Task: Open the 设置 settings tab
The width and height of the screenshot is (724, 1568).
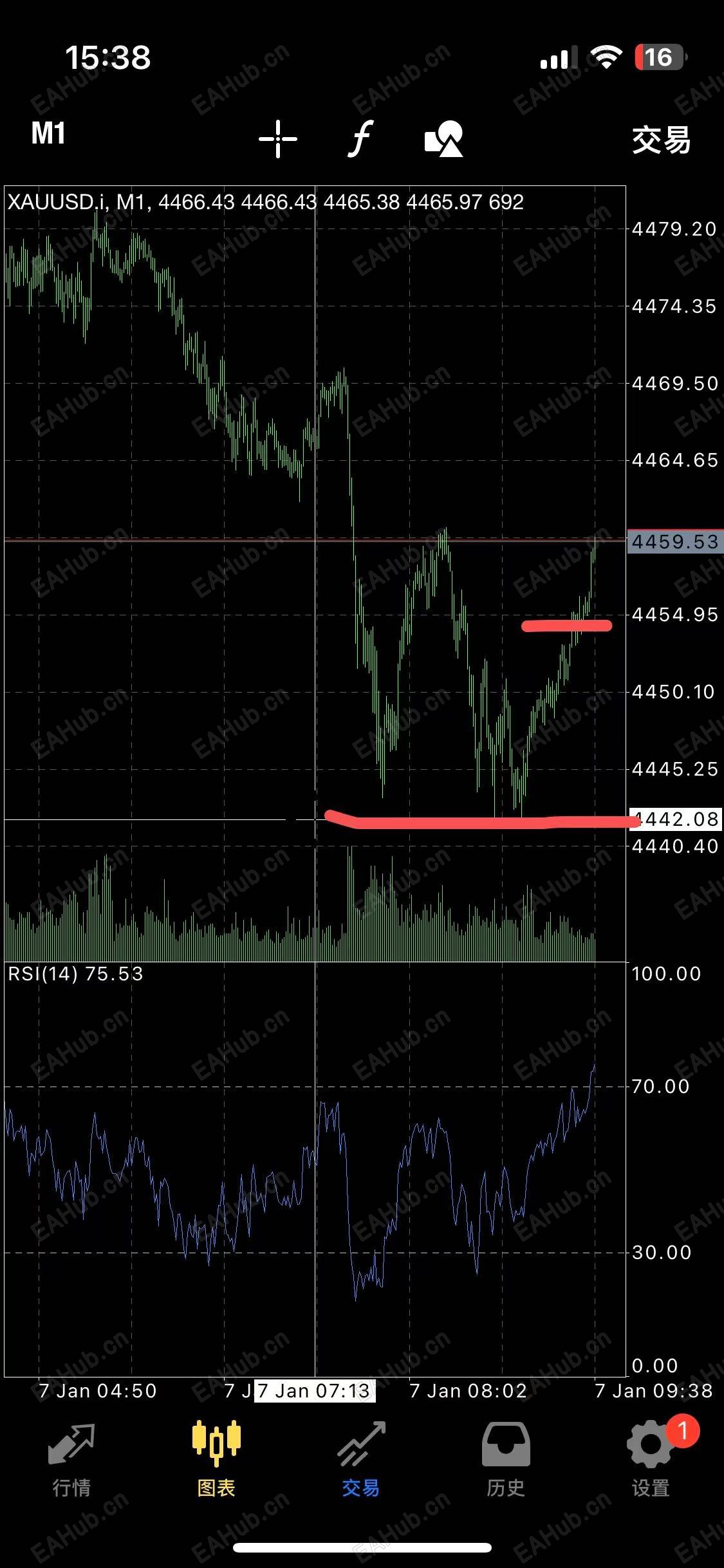Action: (x=651, y=1459)
